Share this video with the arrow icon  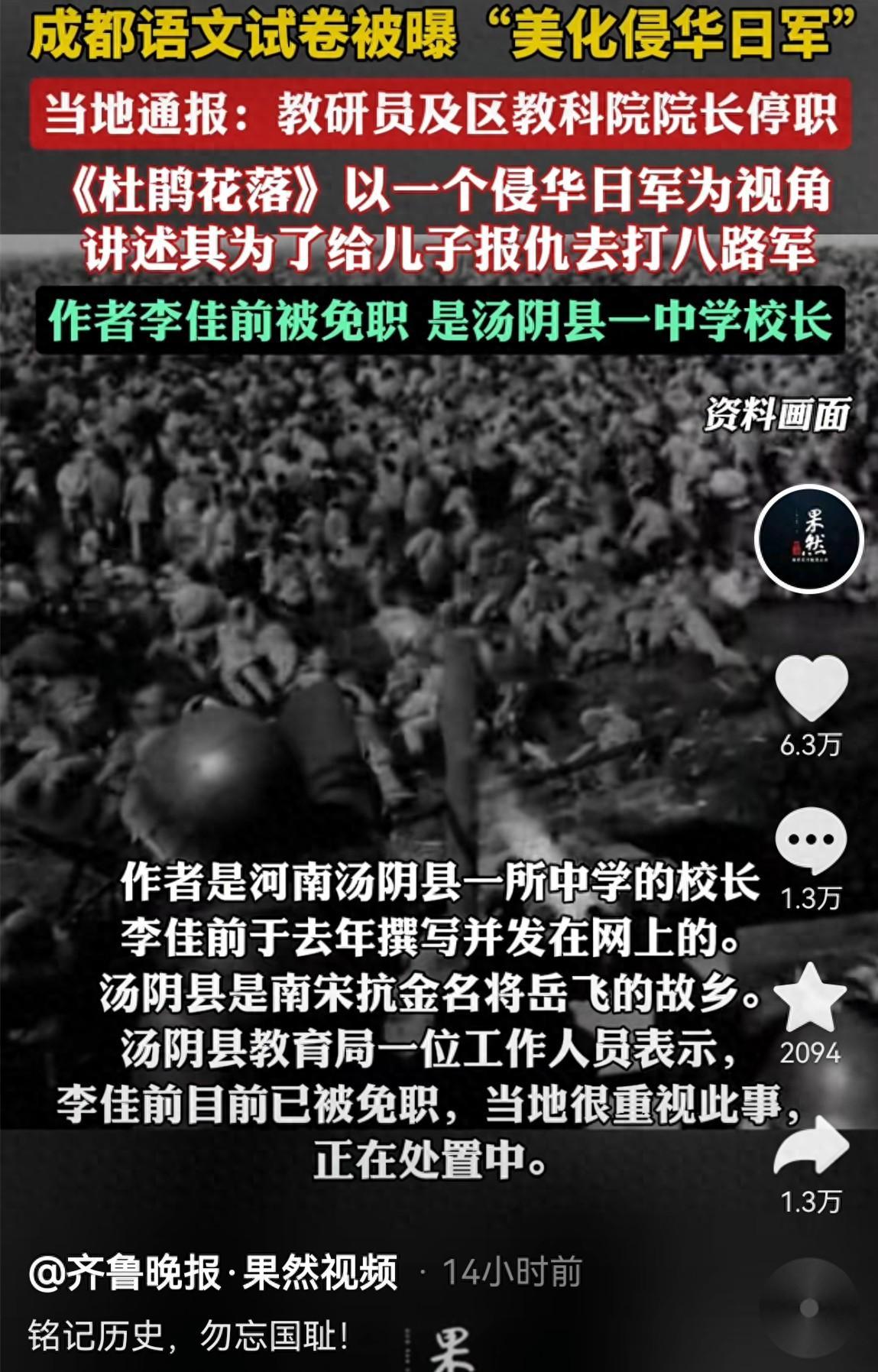(x=811, y=1145)
